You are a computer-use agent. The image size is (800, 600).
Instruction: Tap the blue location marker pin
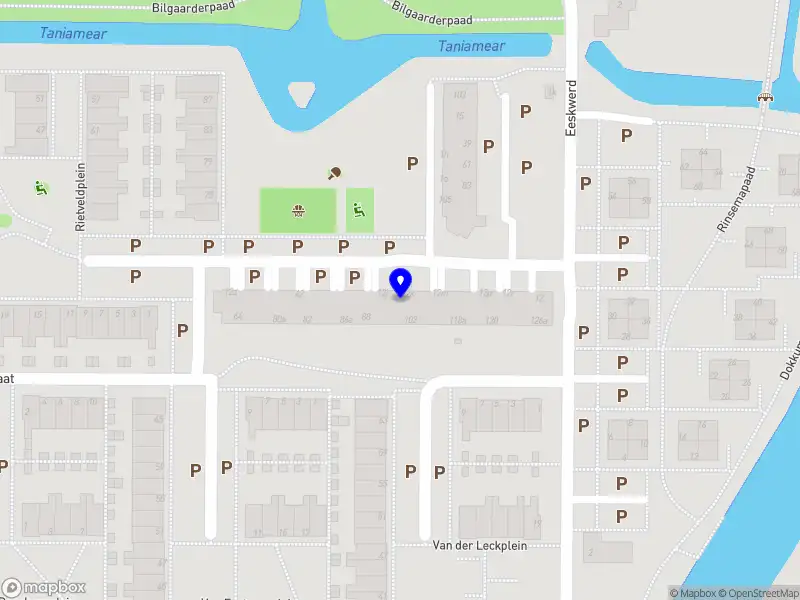pyautogui.click(x=401, y=282)
